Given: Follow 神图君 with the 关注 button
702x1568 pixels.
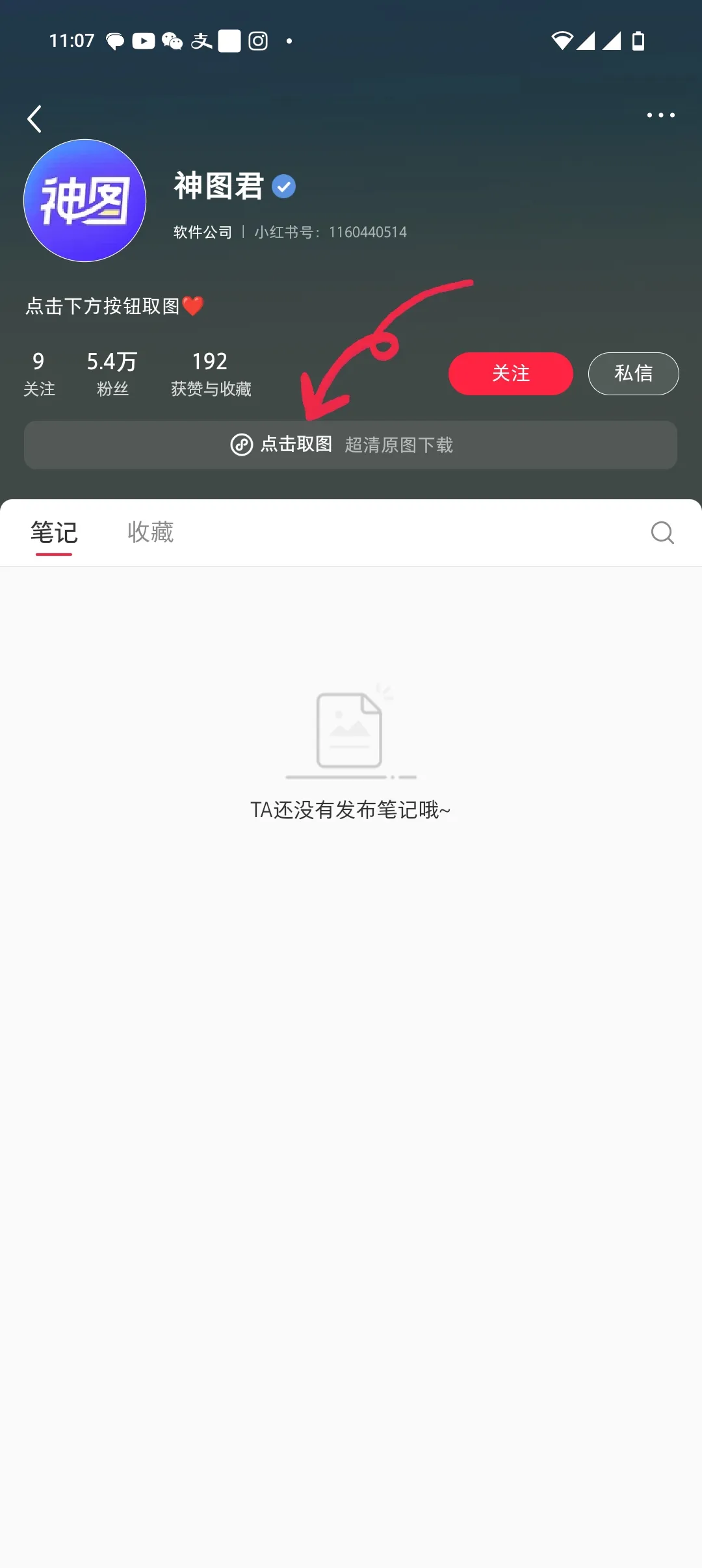Looking at the screenshot, I should point(510,374).
